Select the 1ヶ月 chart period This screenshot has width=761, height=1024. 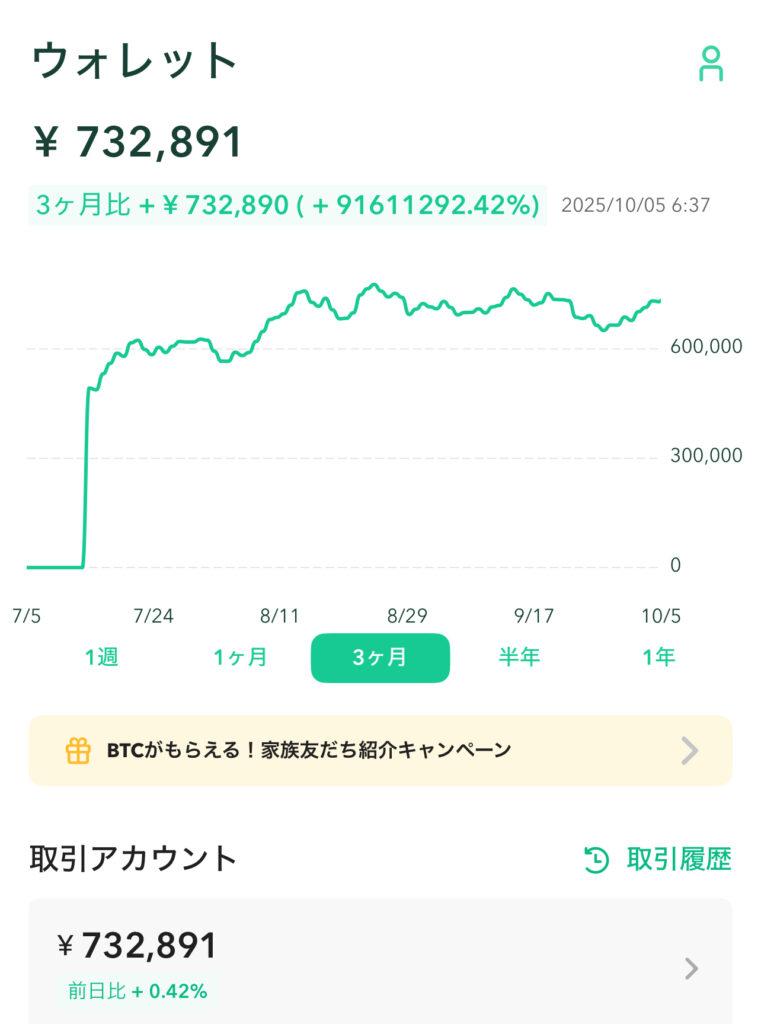click(x=240, y=657)
